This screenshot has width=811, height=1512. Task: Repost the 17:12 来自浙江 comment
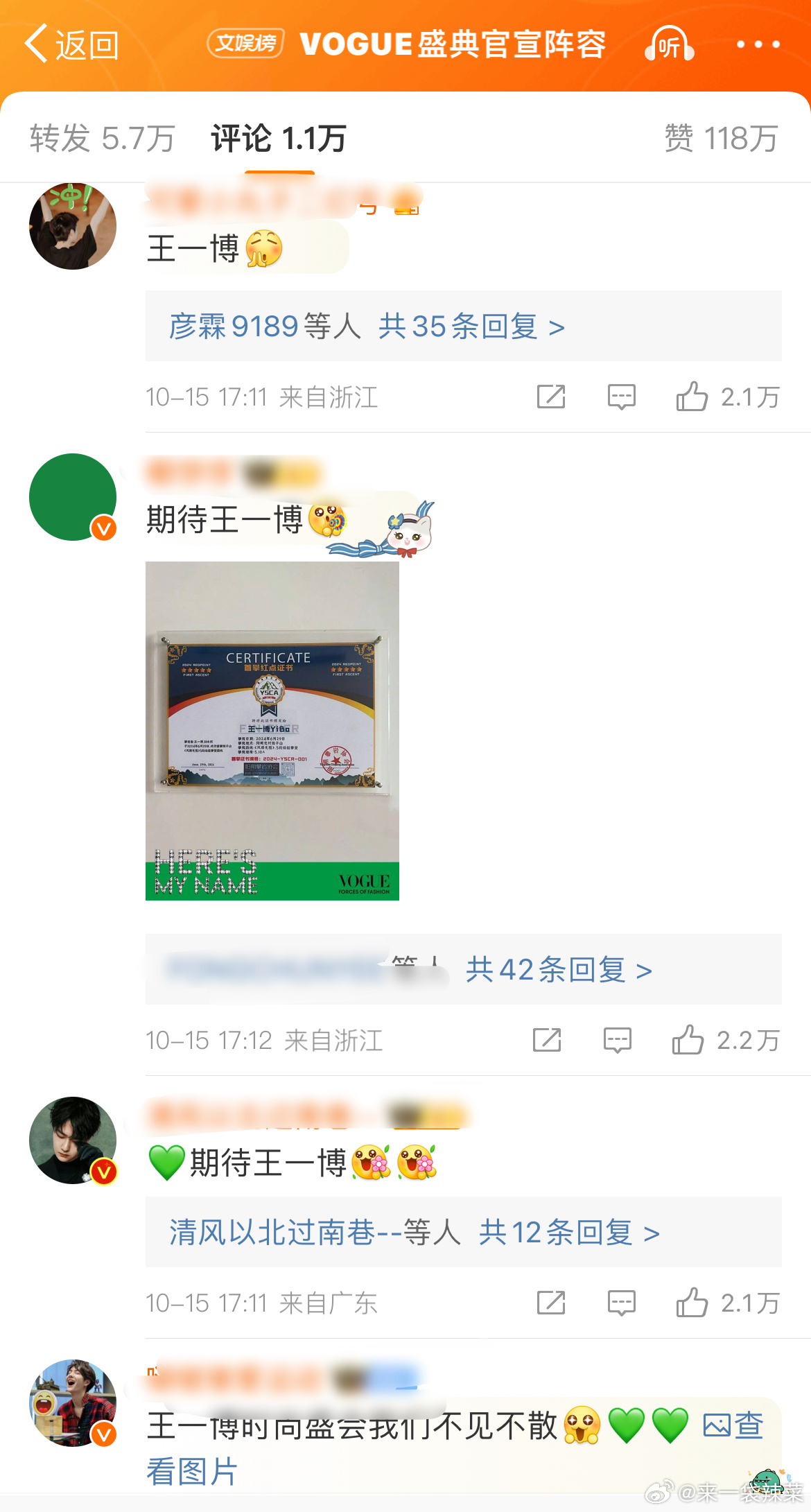point(547,1040)
